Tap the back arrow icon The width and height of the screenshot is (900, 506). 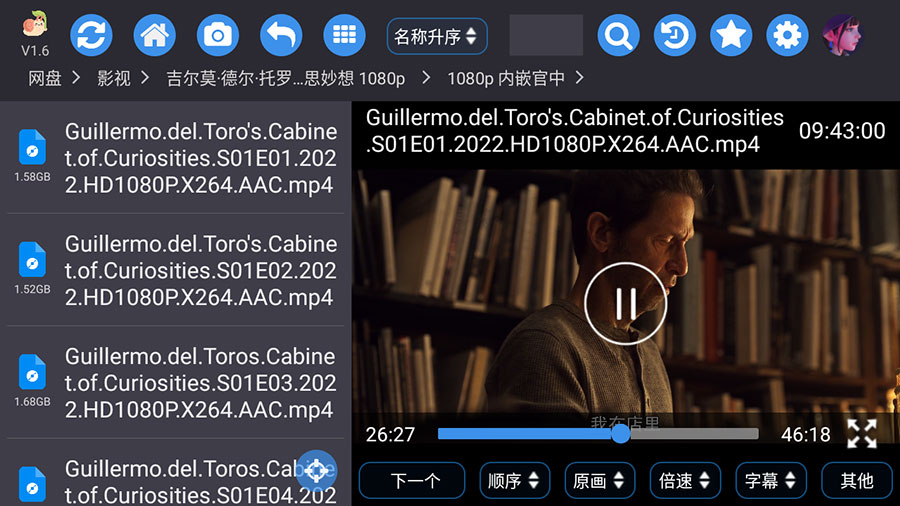[281, 36]
